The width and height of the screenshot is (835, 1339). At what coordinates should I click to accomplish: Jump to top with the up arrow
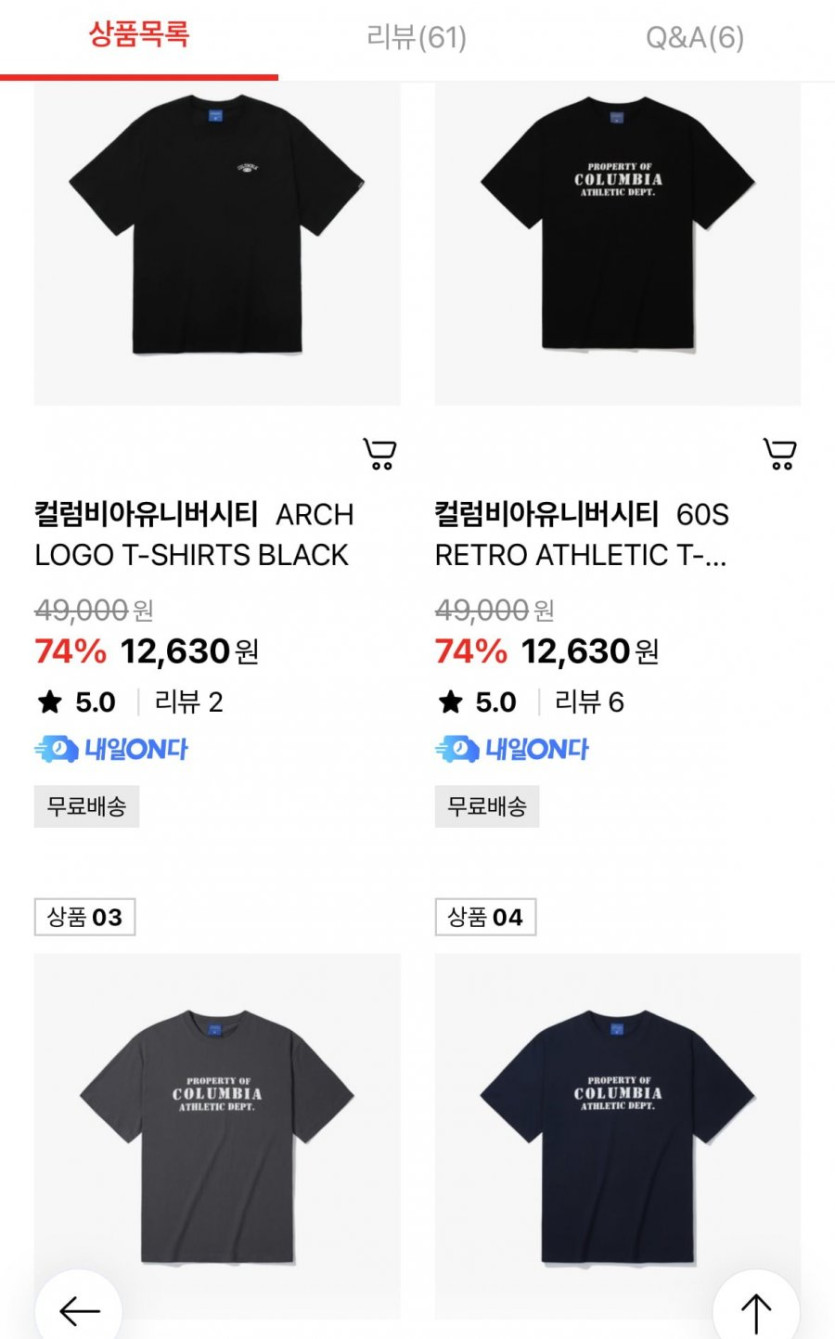[756, 1309]
